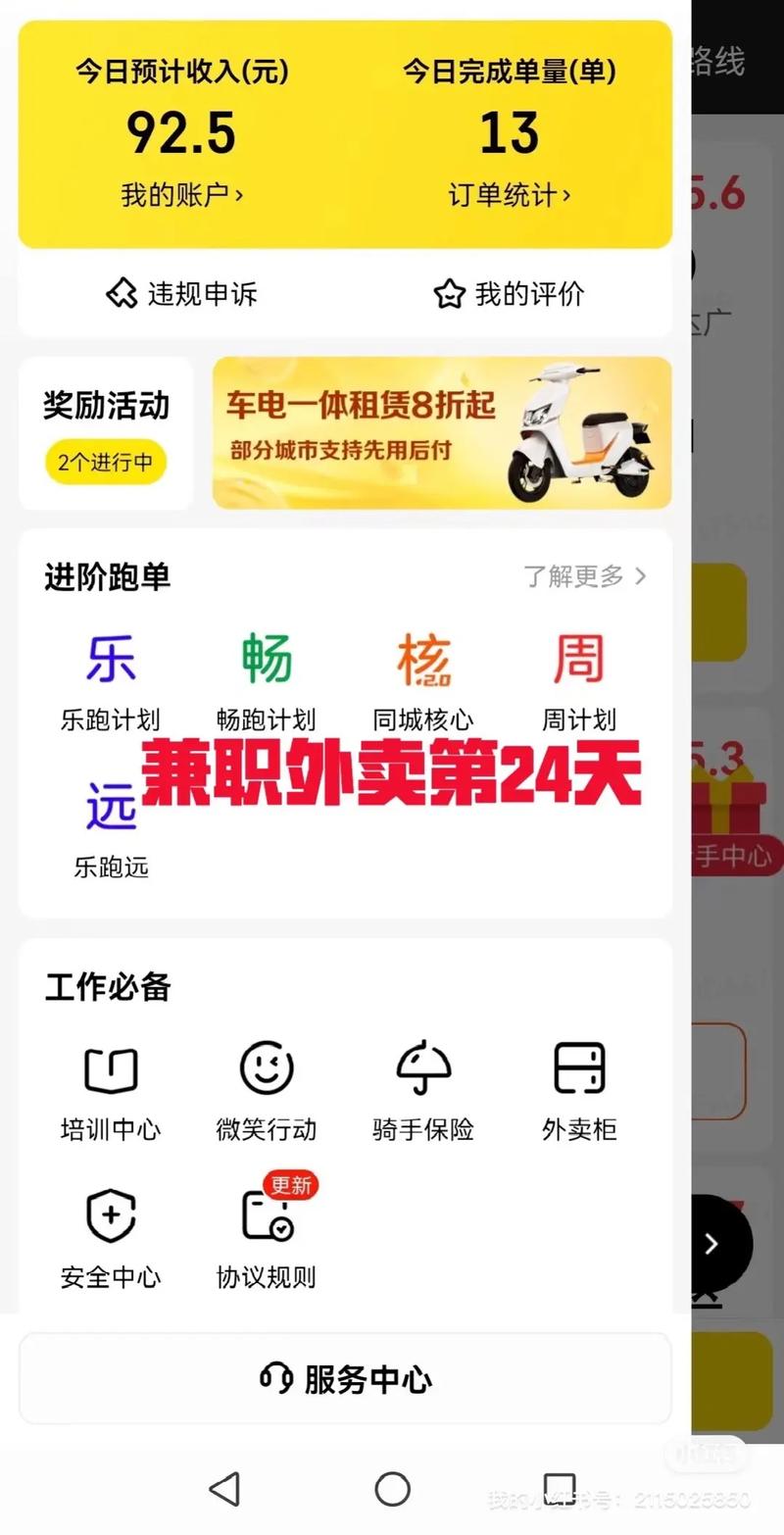
Task: Open the 车电一体租赁 scooter rental banner
Action: 442,432
